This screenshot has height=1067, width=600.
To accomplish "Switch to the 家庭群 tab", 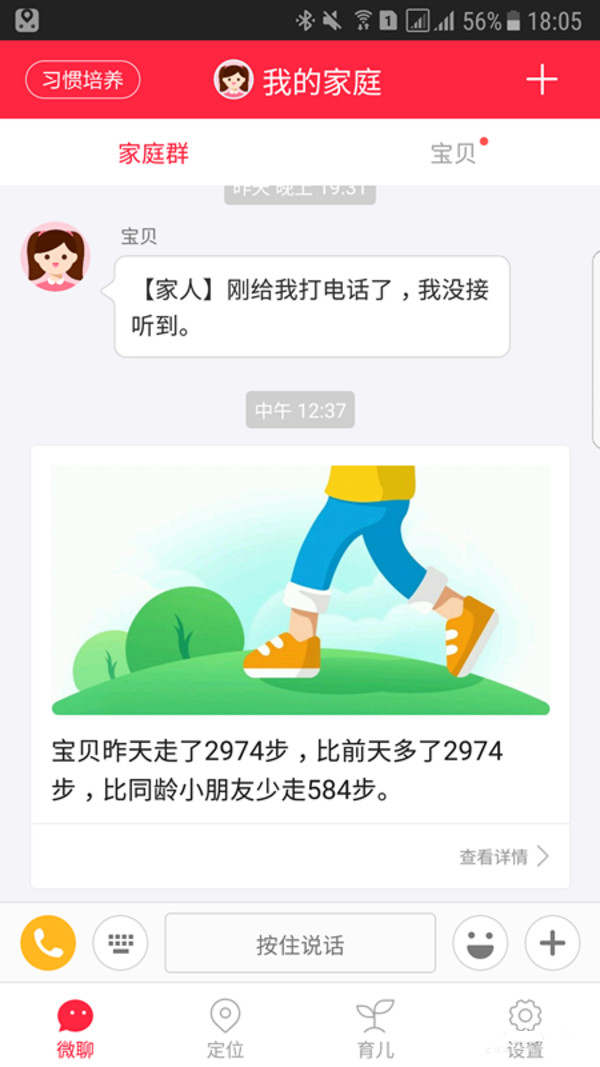I will [153, 153].
